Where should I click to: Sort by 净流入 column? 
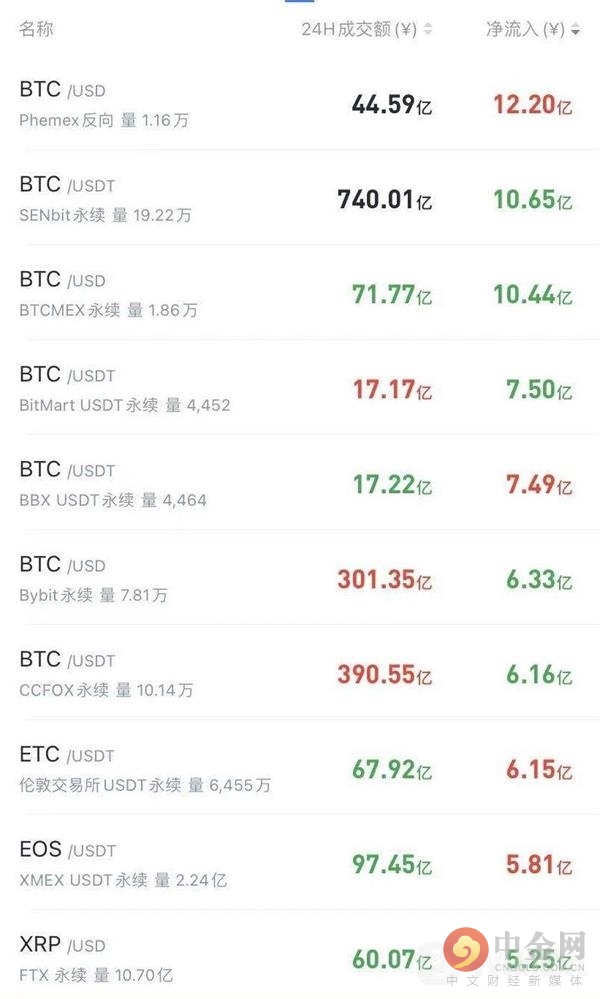[532, 29]
